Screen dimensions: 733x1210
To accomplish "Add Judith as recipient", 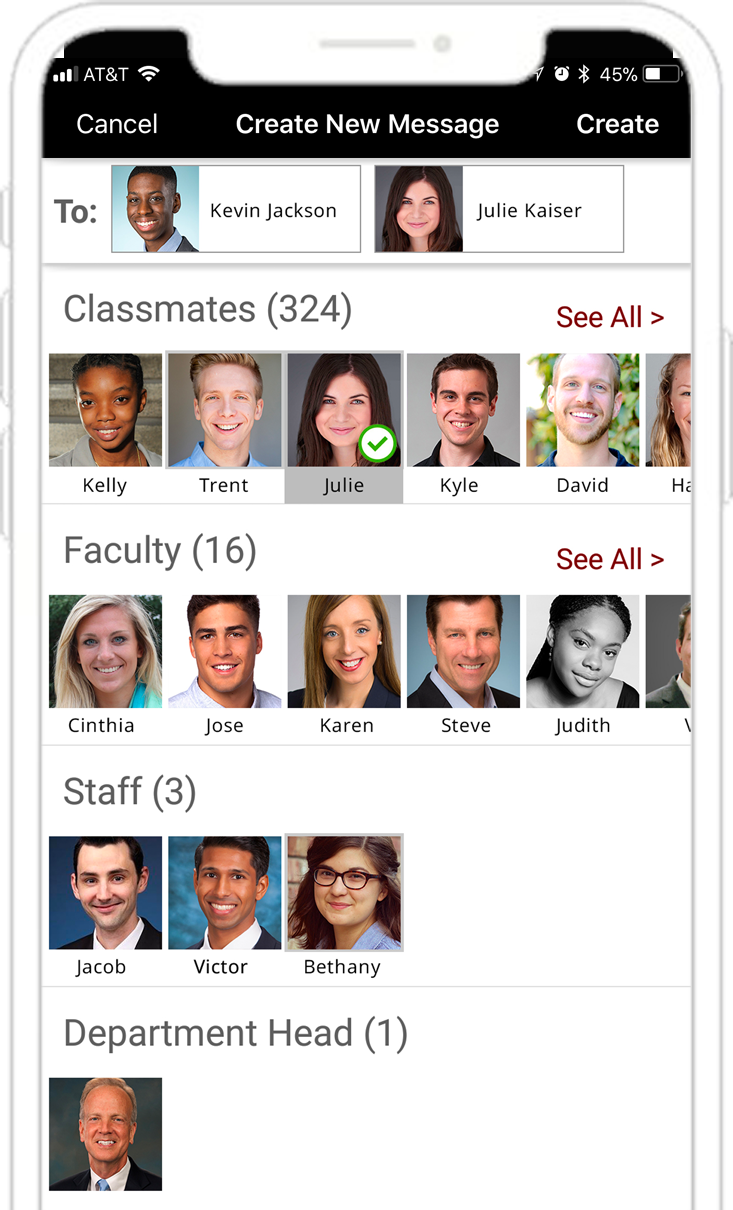I will tap(582, 667).
